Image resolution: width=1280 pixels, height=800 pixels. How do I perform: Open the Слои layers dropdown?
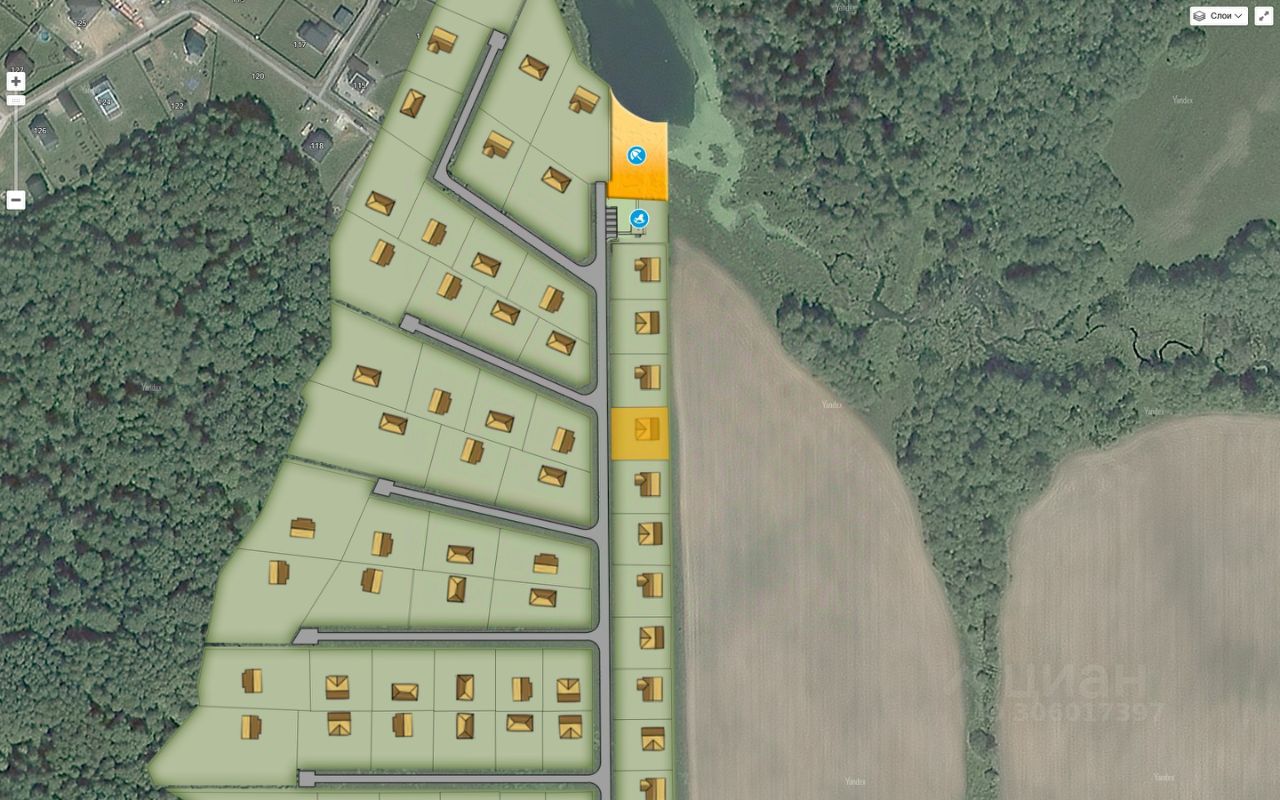[x=1218, y=16]
